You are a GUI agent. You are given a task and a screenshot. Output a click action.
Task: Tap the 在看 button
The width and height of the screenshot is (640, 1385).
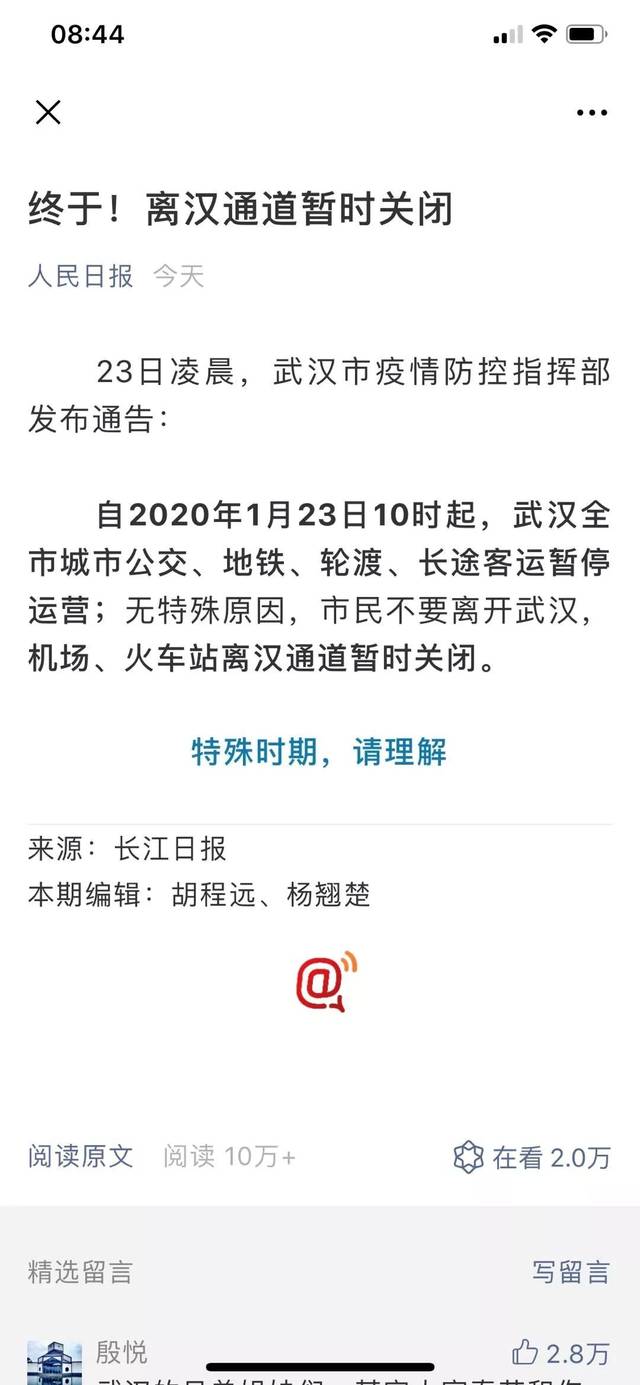(x=531, y=1157)
